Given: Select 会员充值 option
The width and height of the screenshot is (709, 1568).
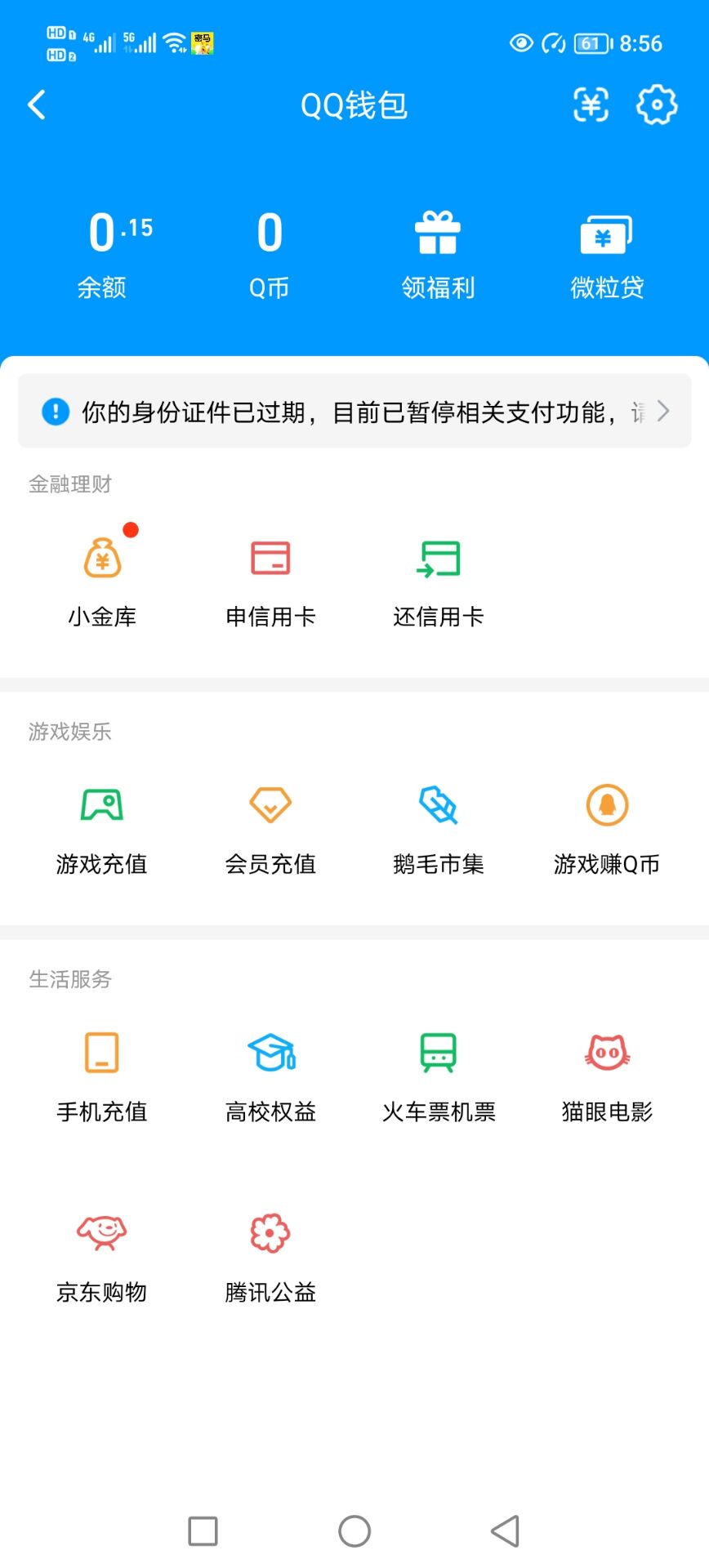Looking at the screenshot, I should (270, 823).
